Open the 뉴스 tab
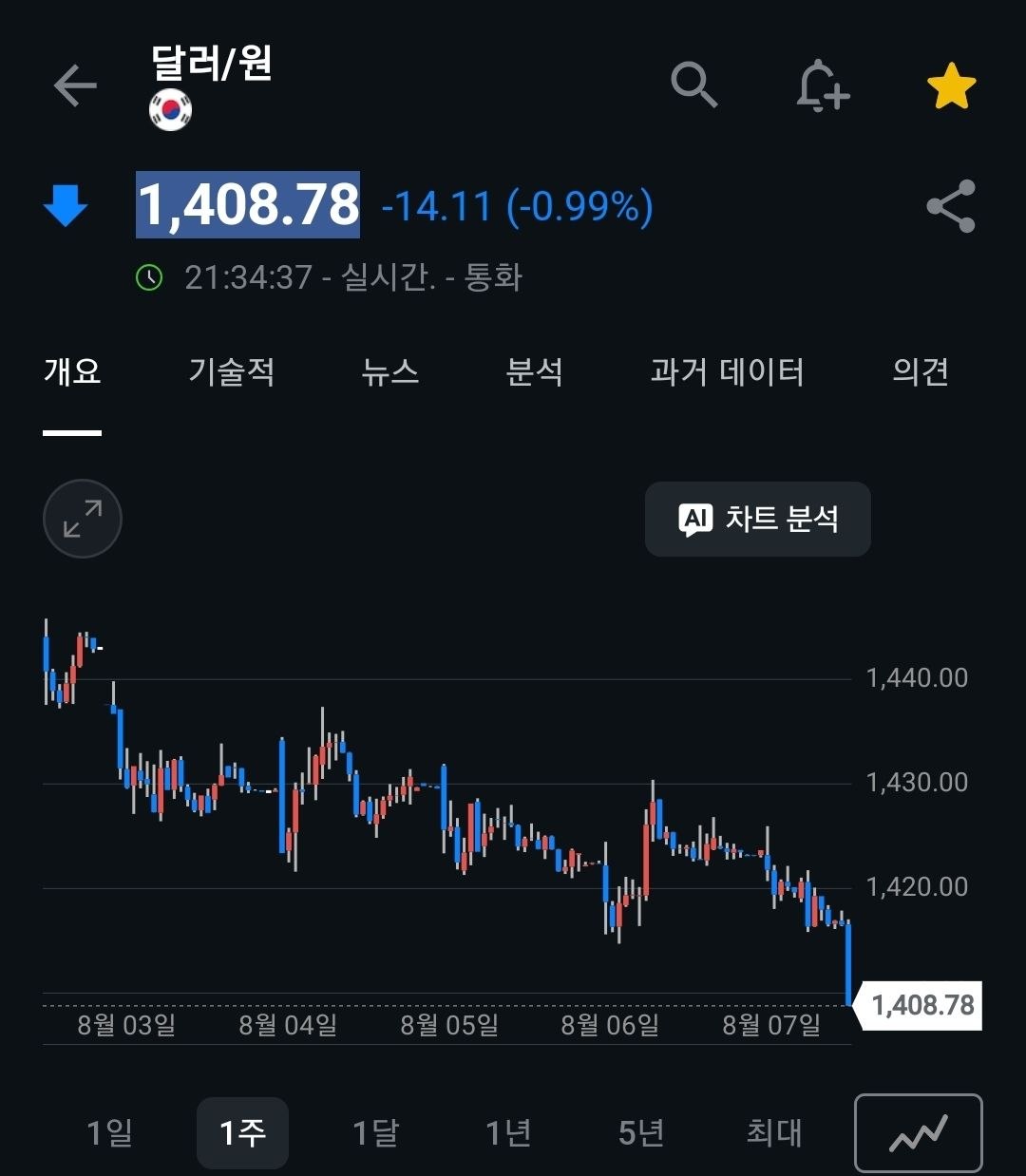Viewport: 1026px width, 1176px height. [x=390, y=371]
